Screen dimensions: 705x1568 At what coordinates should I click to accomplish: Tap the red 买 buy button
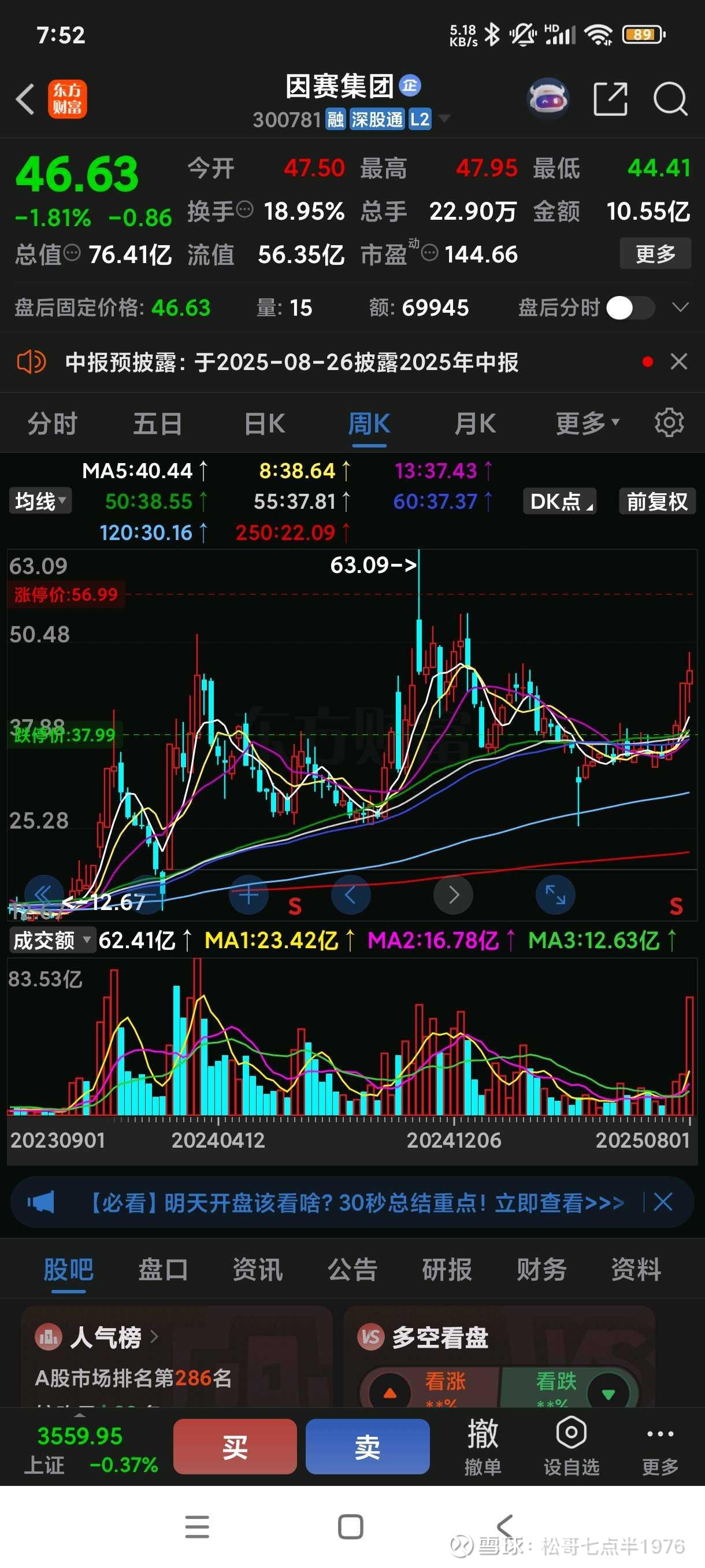[235, 1447]
